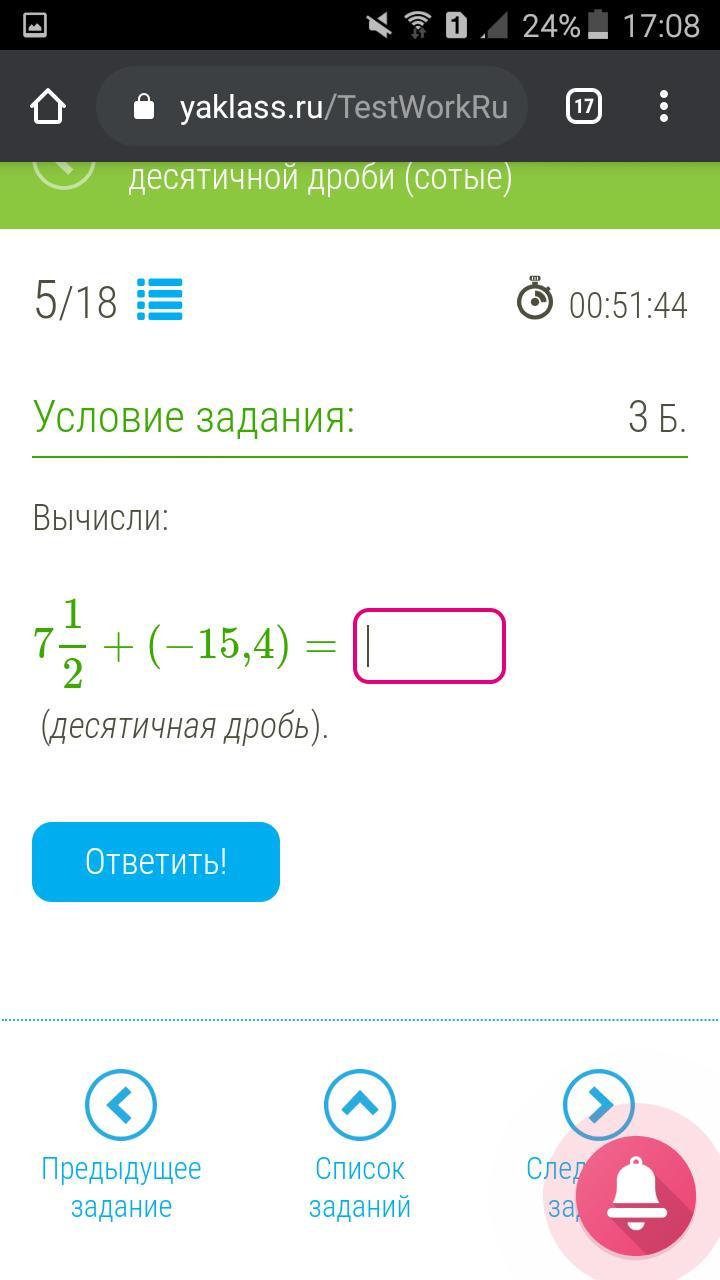Open the tab switcher showing 17

(584, 107)
